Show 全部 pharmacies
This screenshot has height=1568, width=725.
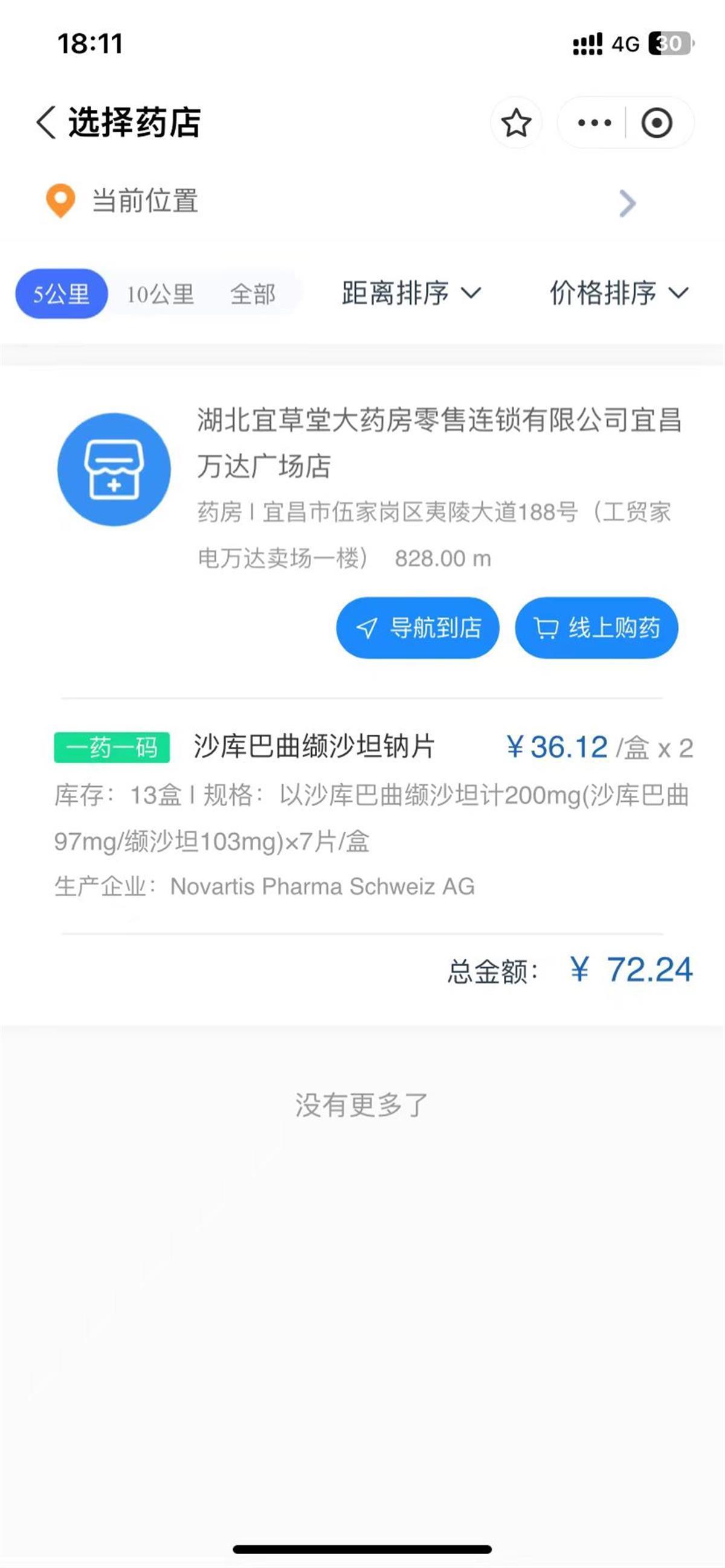[x=253, y=295]
